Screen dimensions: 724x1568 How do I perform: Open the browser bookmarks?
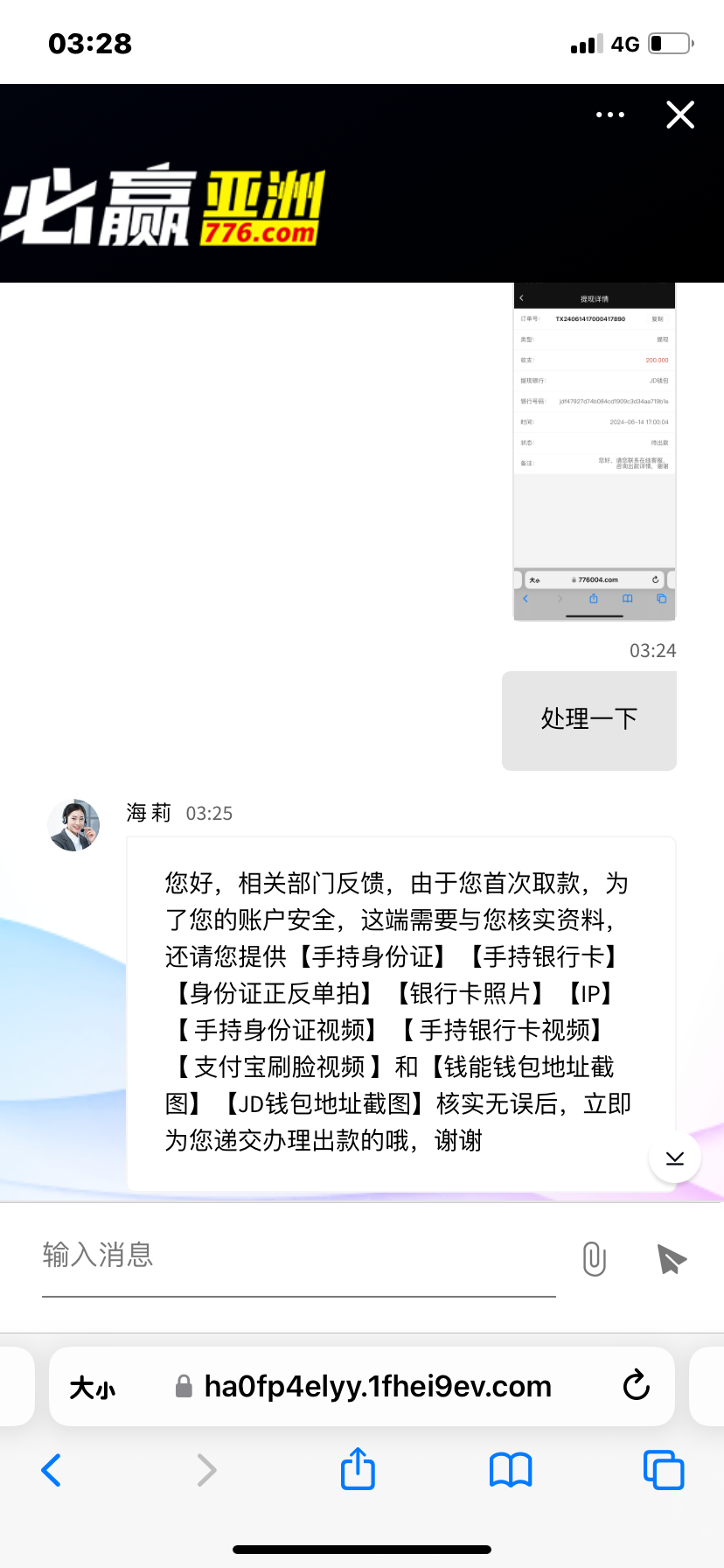tap(511, 1470)
